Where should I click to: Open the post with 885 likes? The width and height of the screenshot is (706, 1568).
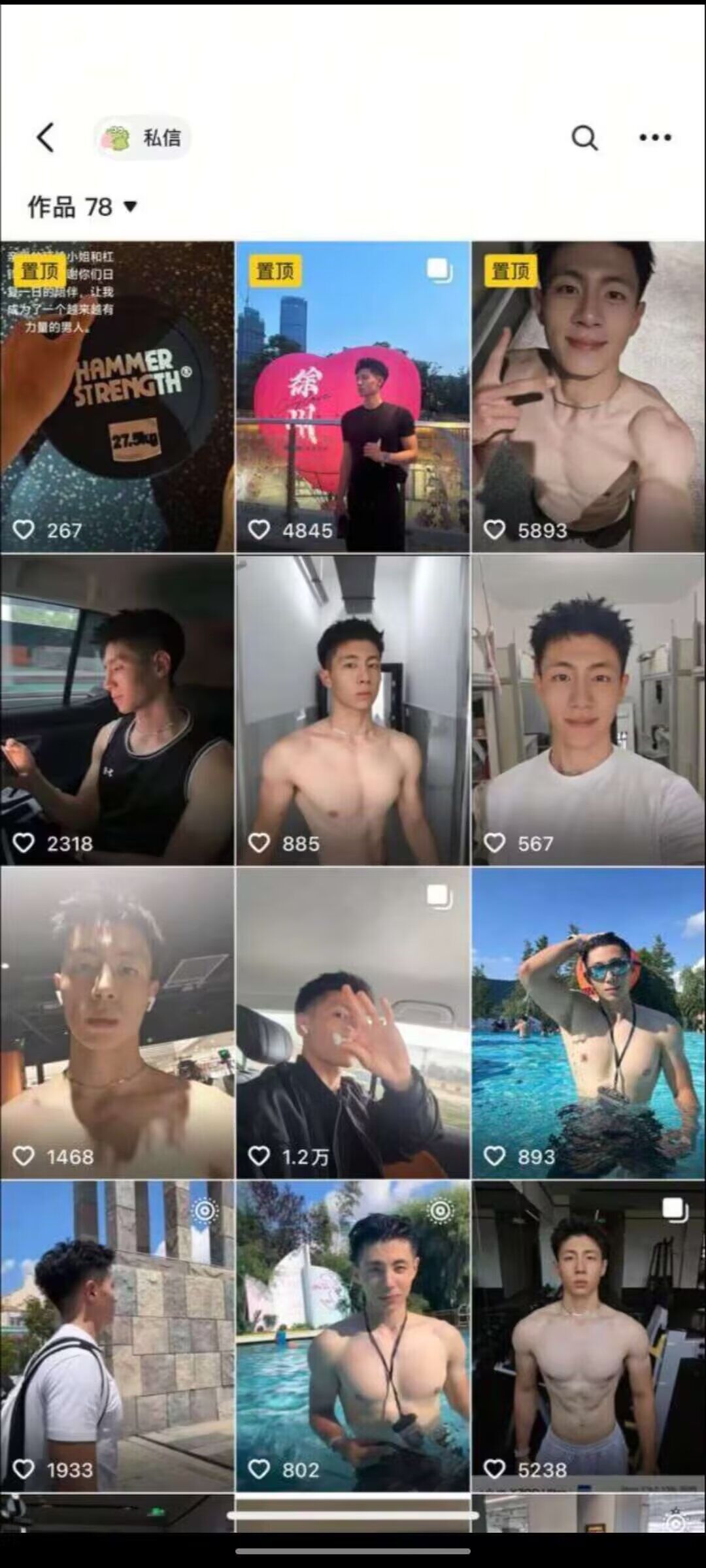coord(353,710)
